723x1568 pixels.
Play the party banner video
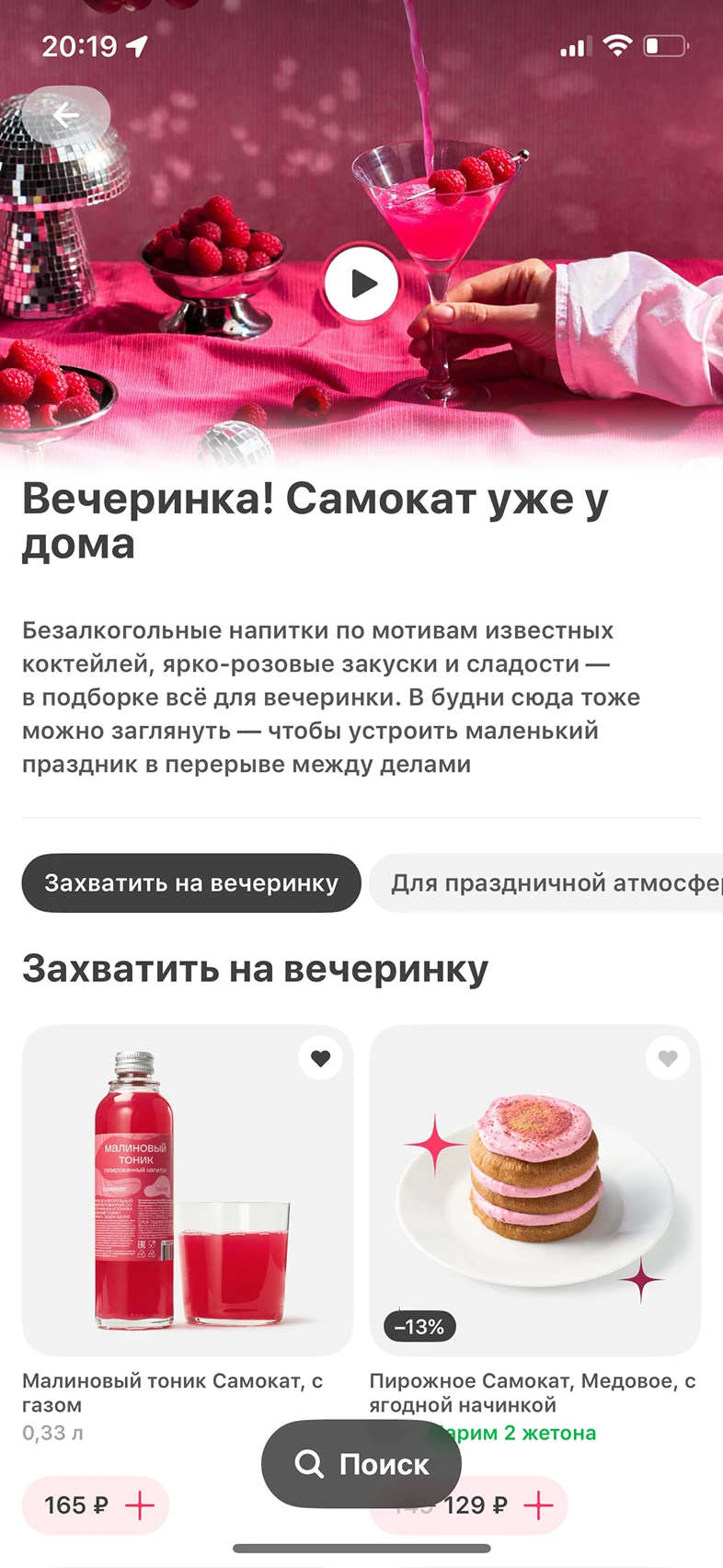[x=361, y=282]
